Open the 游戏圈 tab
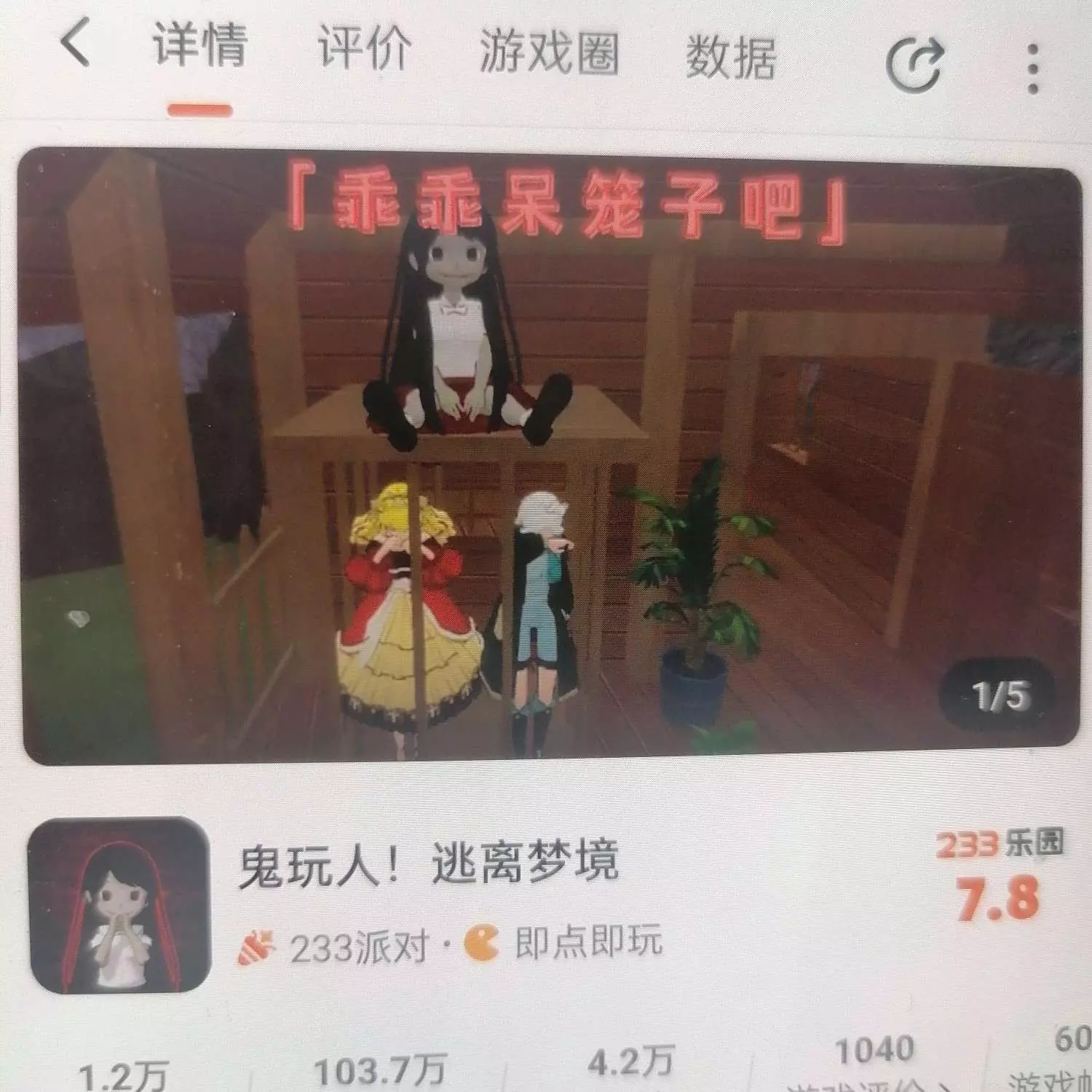This screenshot has height=1092, width=1092. point(549,52)
